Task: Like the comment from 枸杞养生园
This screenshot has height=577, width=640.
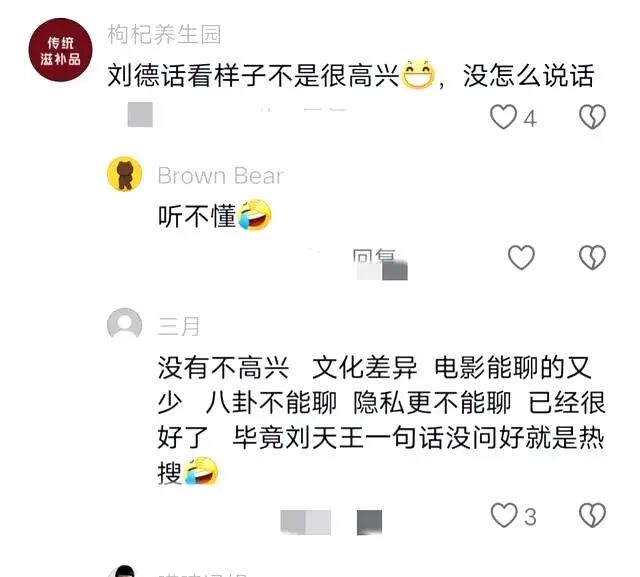Action: [x=503, y=118]
